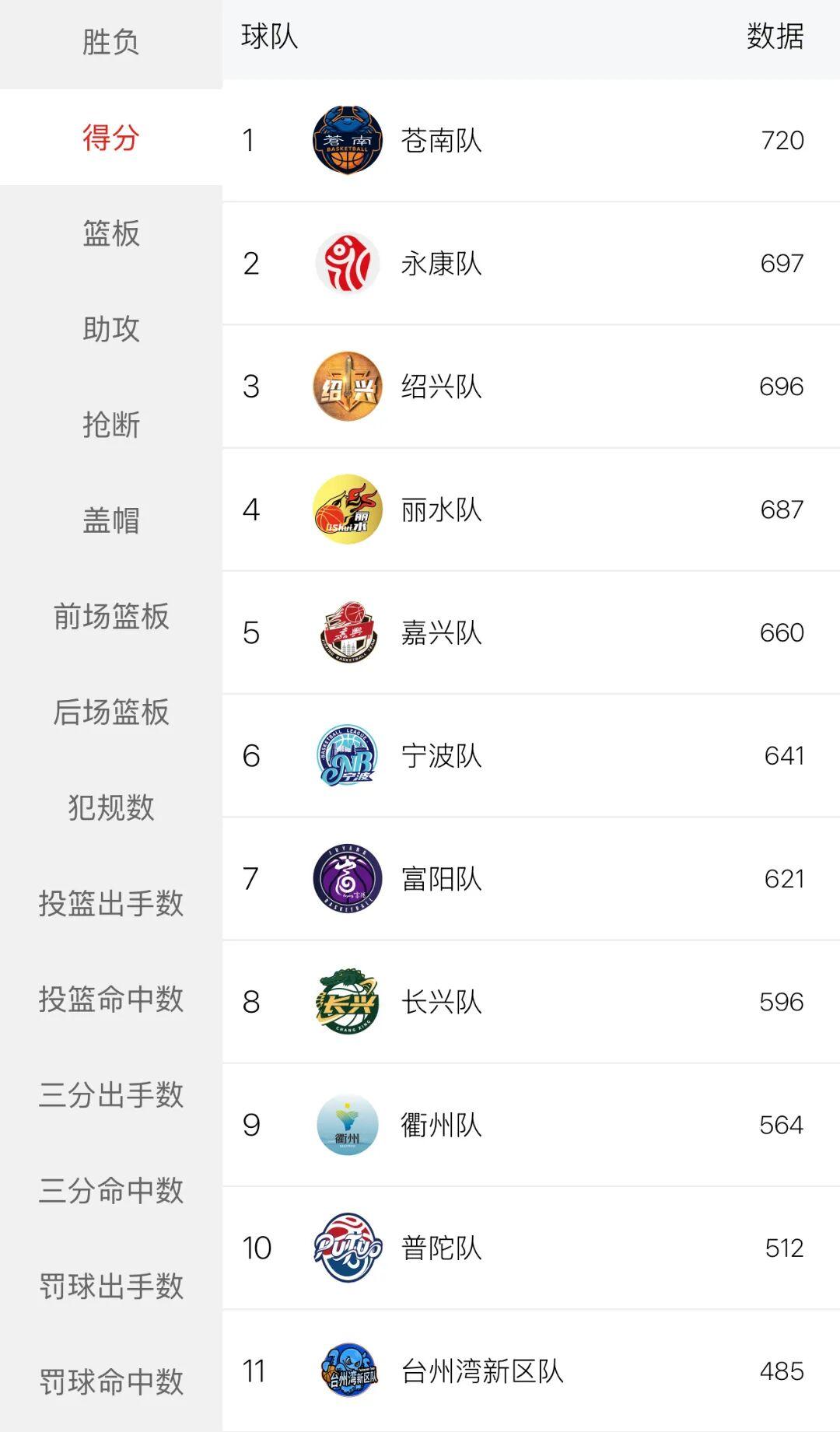
Task: Switch to 盖帽 stats
Action: (x=110, y=520)
